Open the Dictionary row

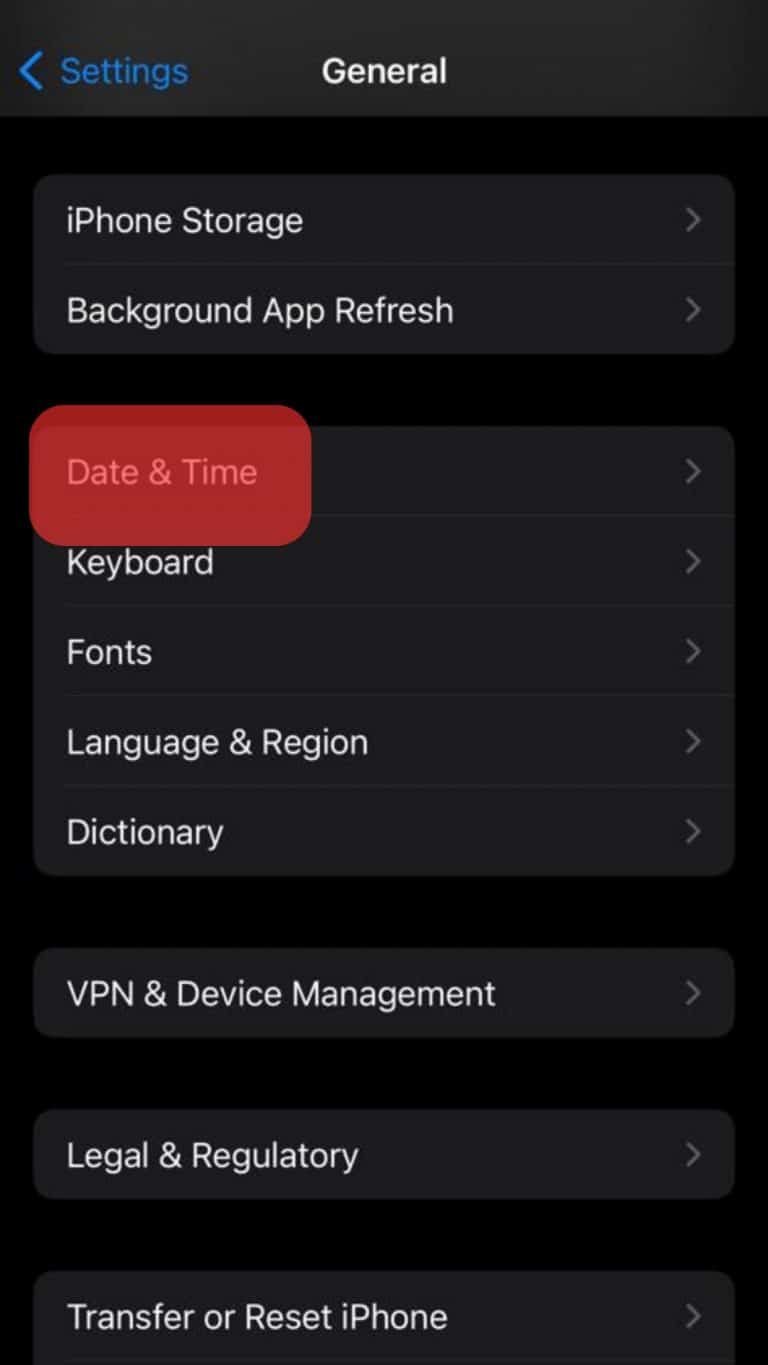coord(384,832)
